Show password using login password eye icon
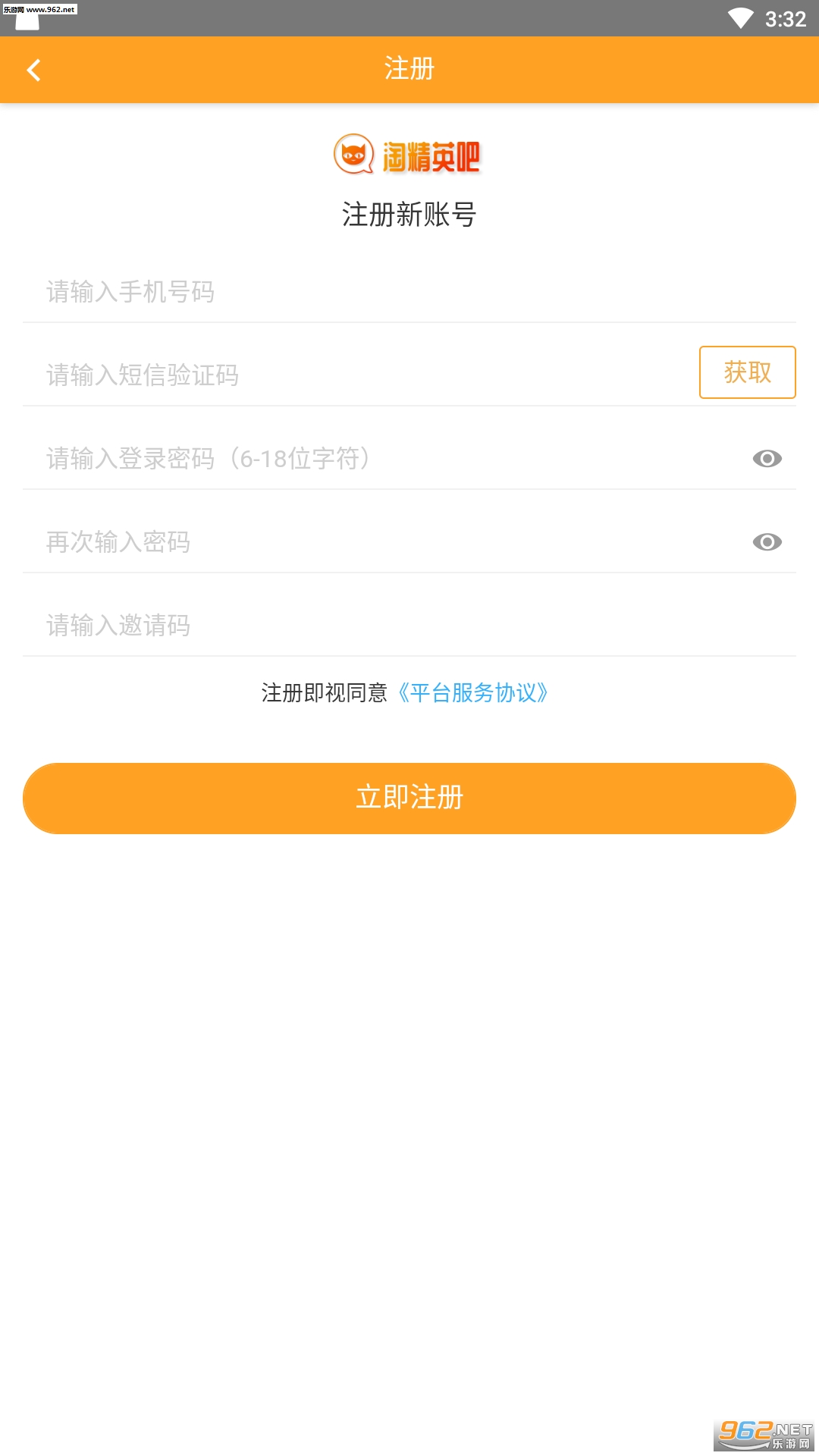 point(767,459)
